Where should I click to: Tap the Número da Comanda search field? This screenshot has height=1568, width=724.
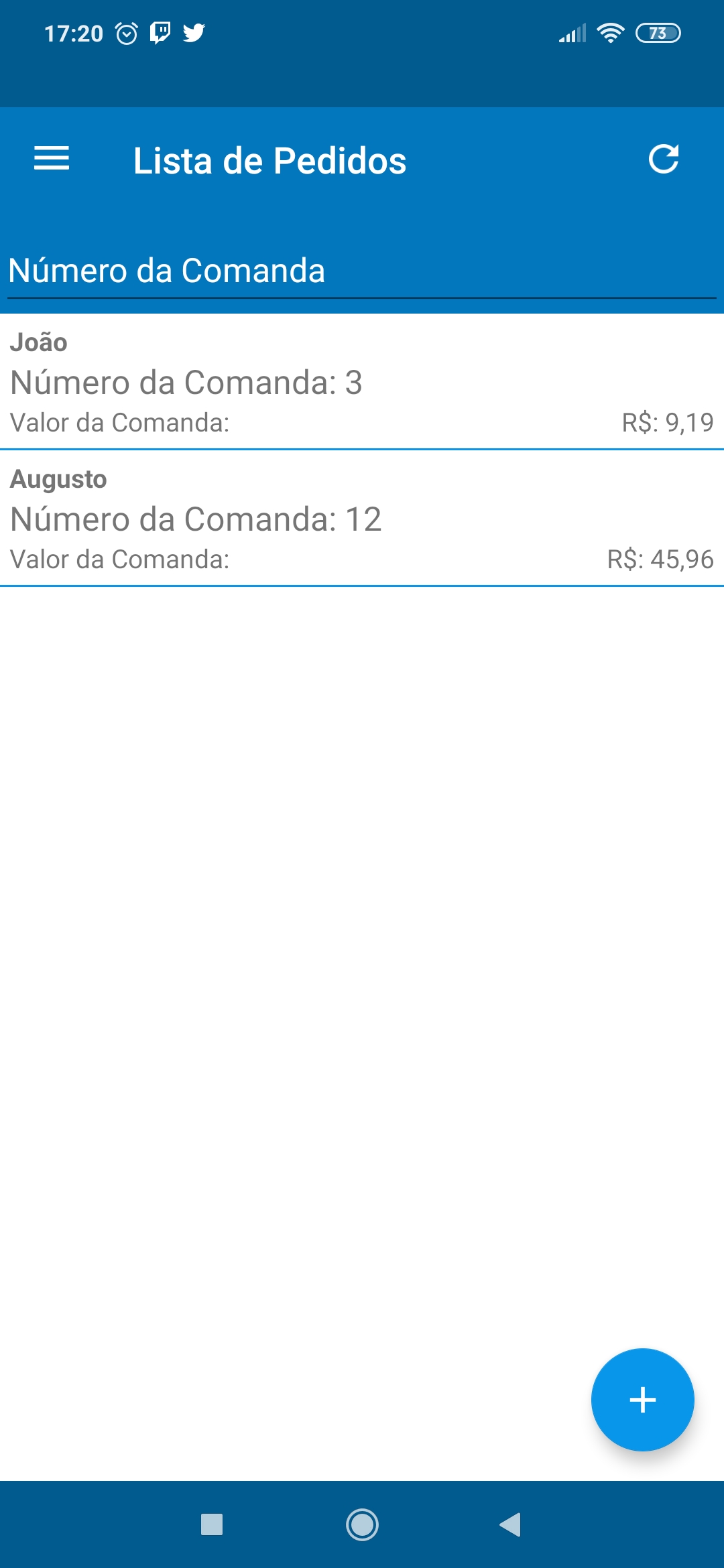pyautogui.click(x=362, y=271)
